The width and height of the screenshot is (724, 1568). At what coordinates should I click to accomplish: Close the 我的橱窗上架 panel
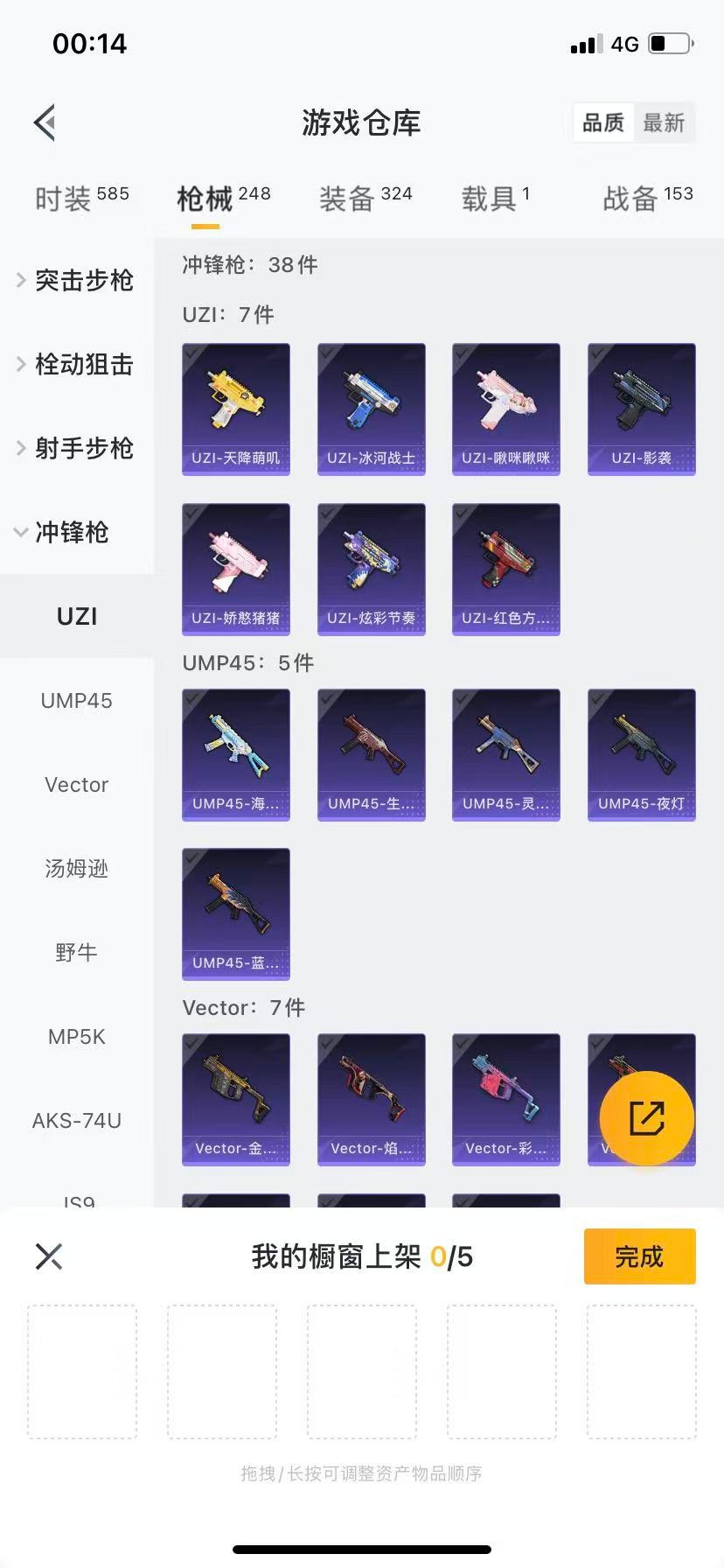49,1256
